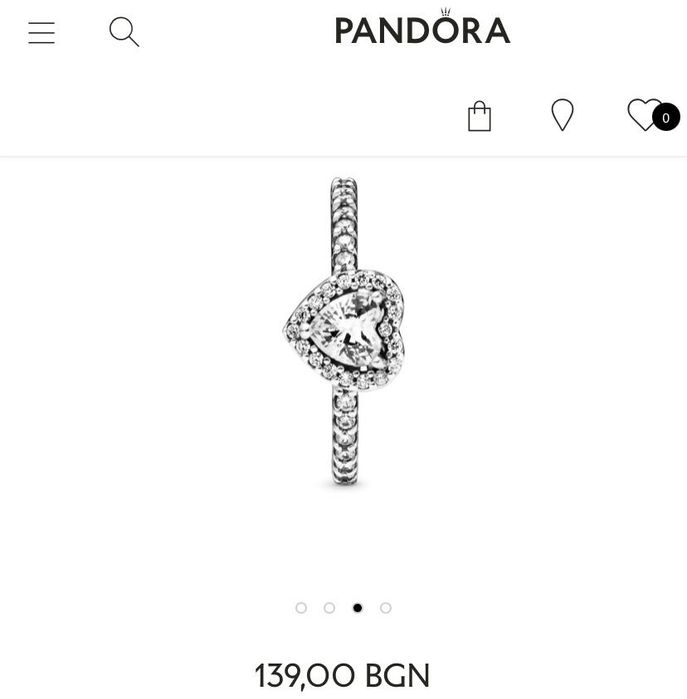Open the shopping bag
Screen dimensions: 687x699
(x=480, y=116)
